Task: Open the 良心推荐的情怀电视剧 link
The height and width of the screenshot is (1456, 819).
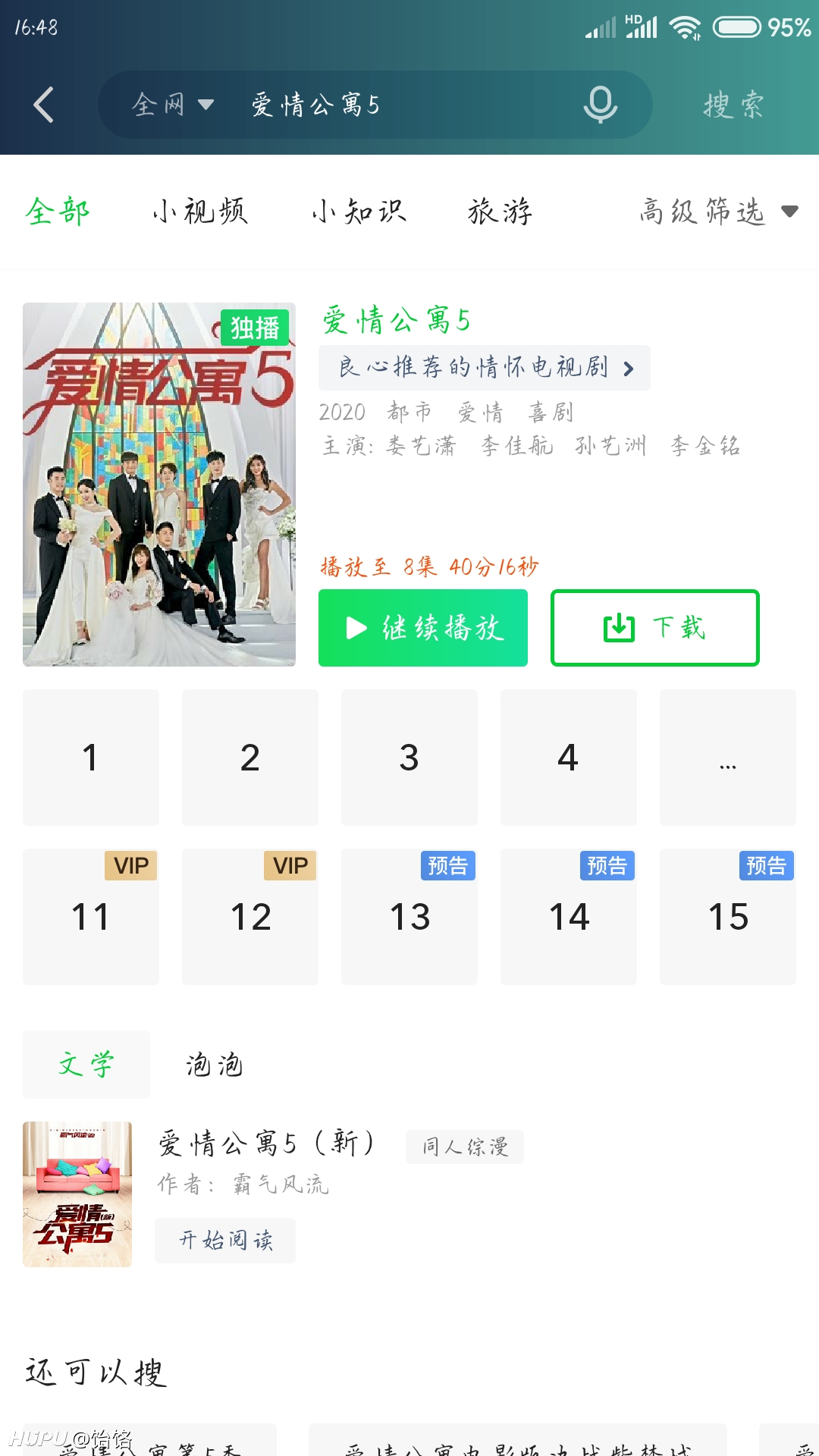Action: click(x=485, y=368)
